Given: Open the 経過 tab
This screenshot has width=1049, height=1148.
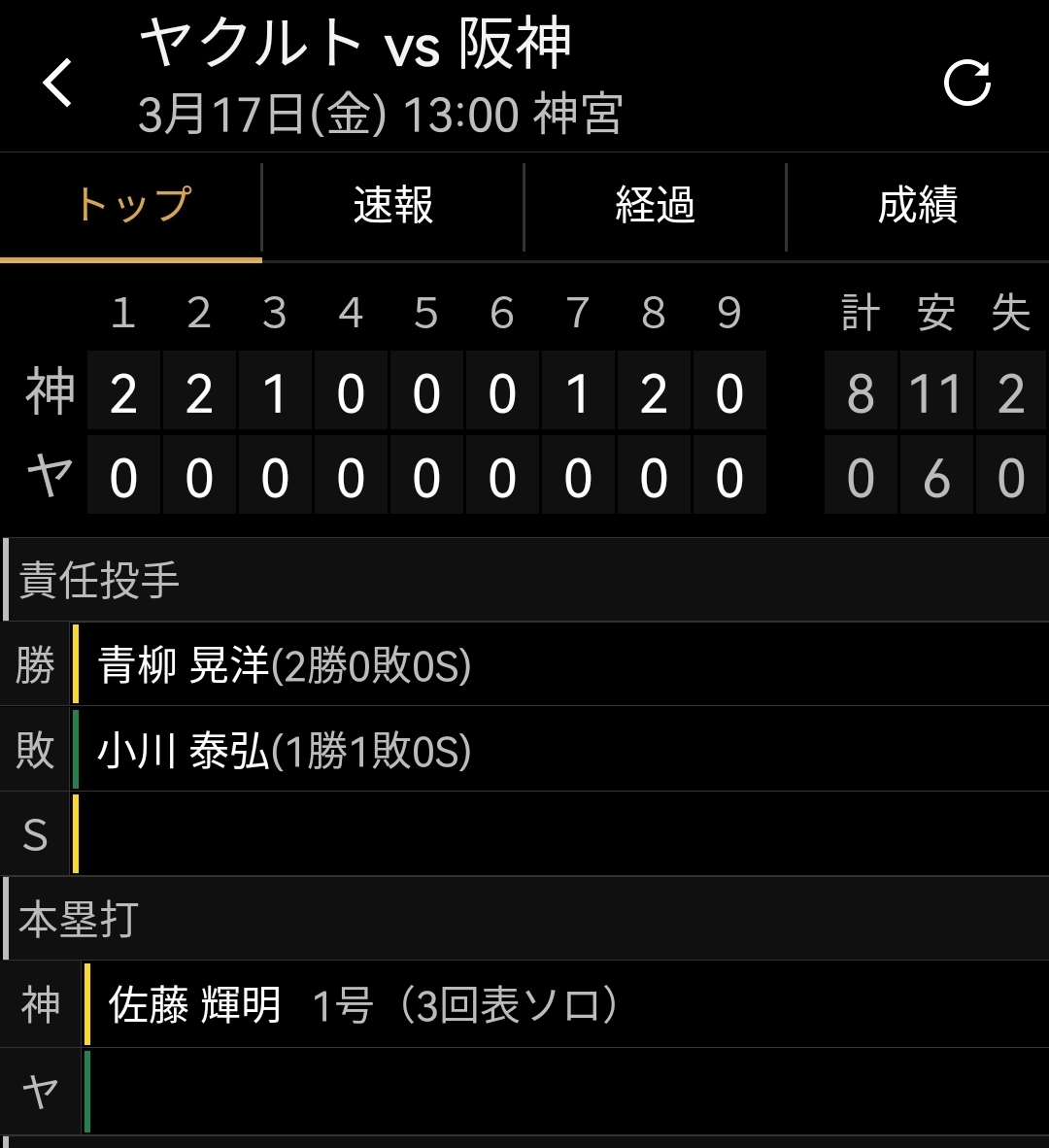Looking at the screenshot, I should pyautogui.click(x=656, y=205).
